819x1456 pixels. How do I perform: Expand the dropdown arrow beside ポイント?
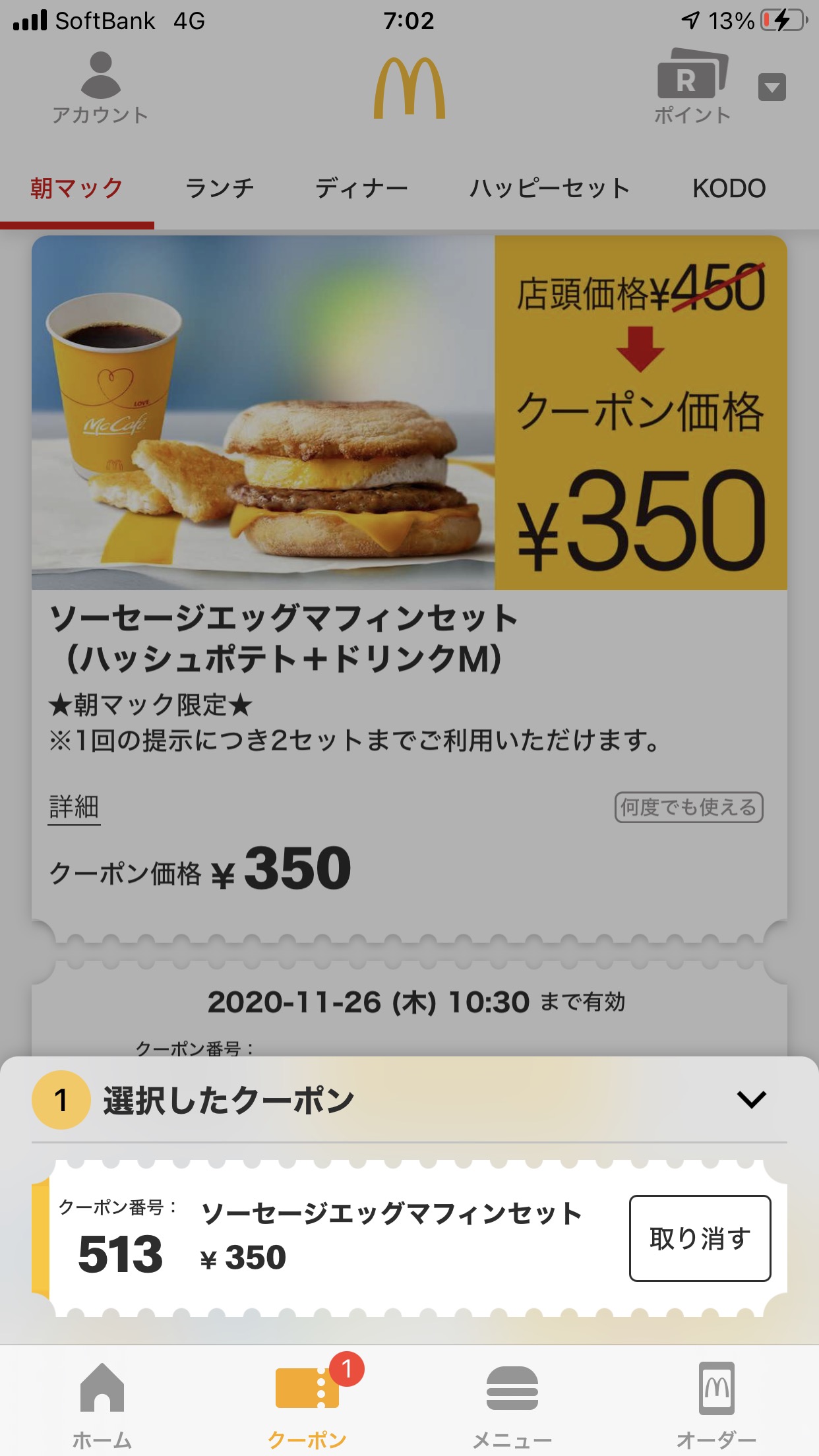[x=772, y=87]
